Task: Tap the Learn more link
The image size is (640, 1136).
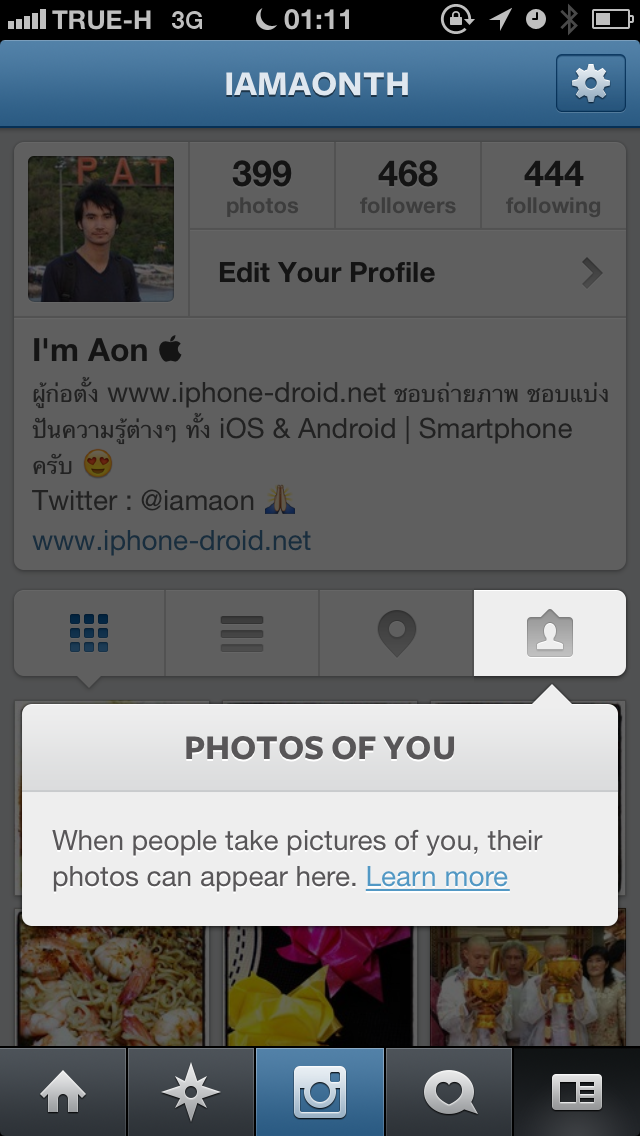Action: [437, 877]
